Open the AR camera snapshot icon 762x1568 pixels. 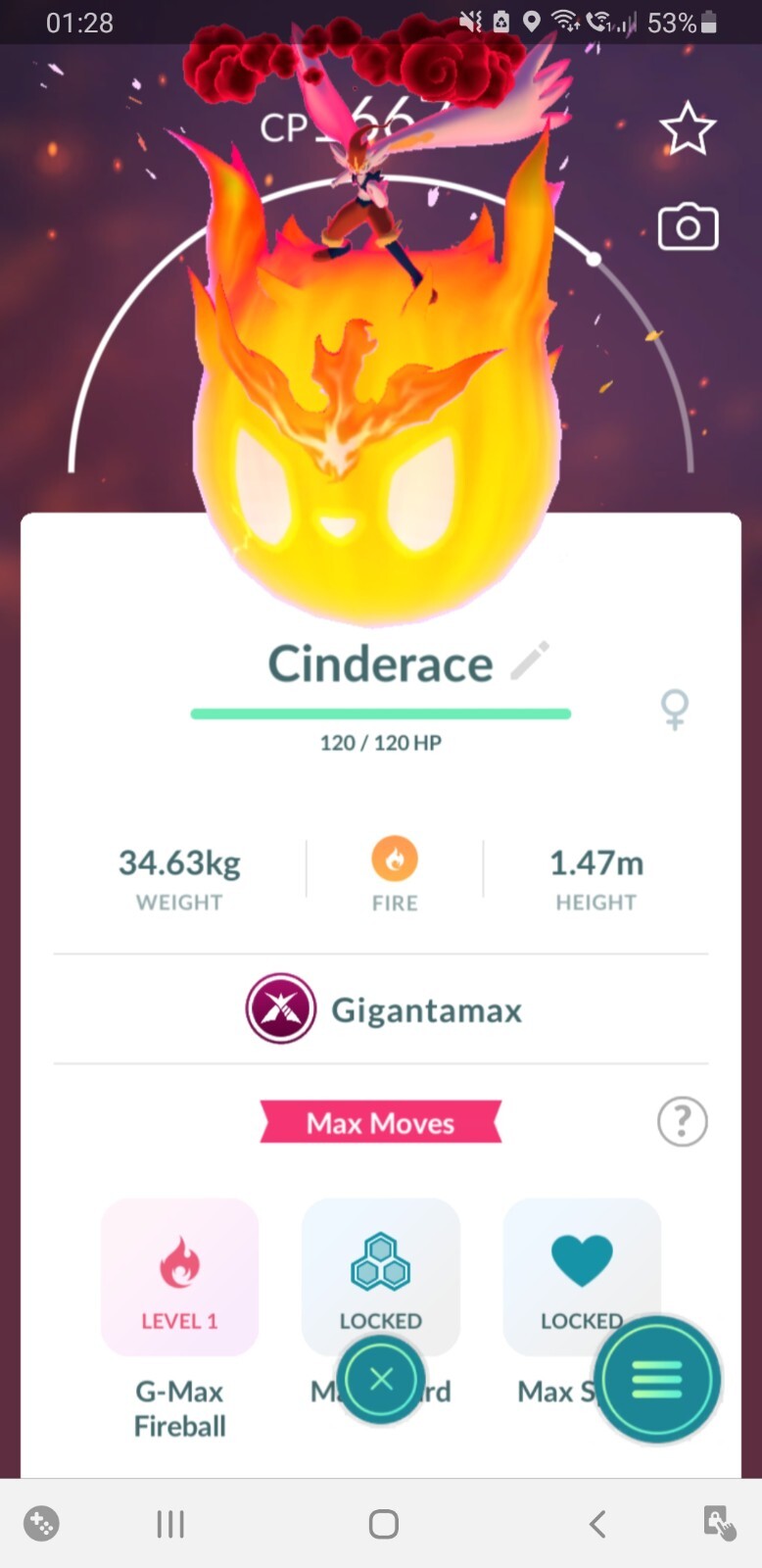(x=688, y=227)
